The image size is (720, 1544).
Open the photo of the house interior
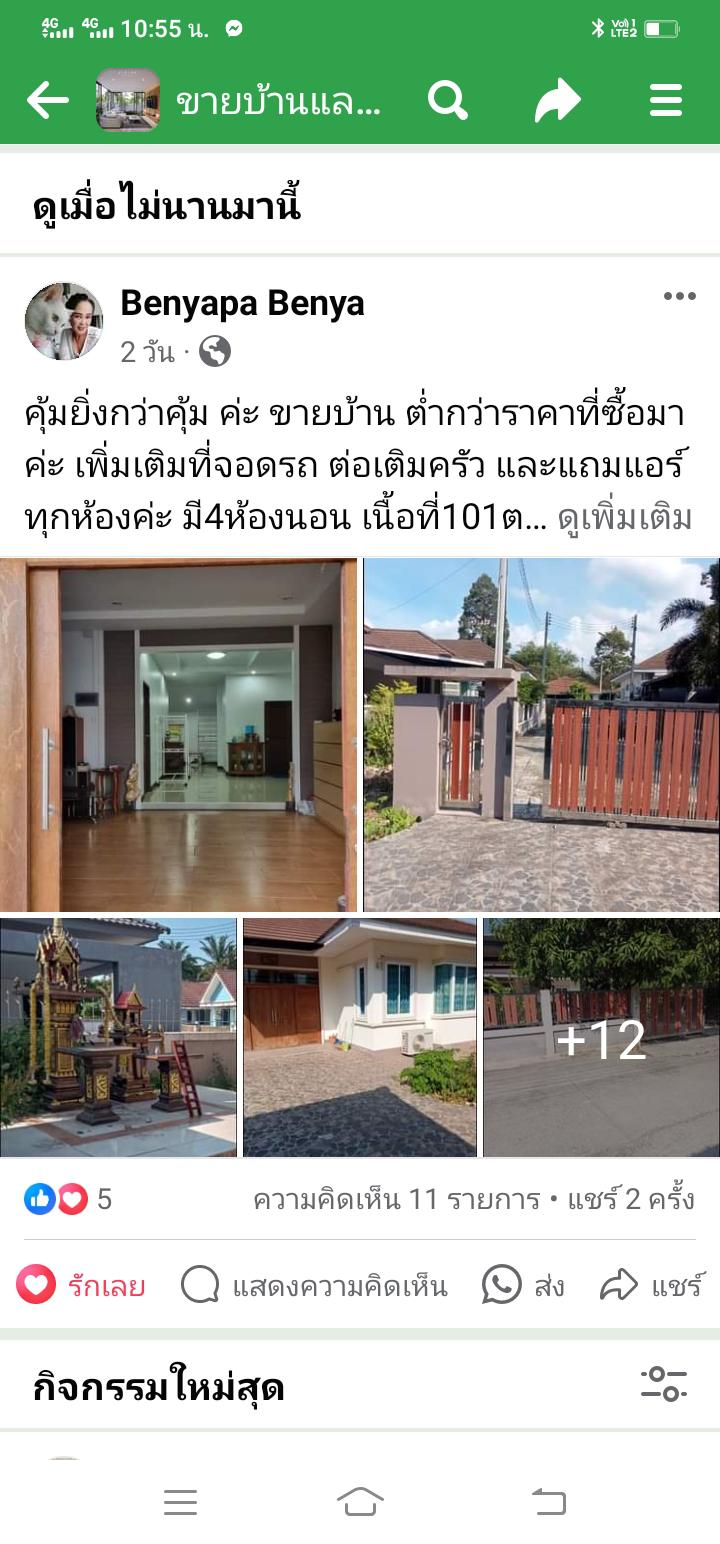tap(179, 735)
